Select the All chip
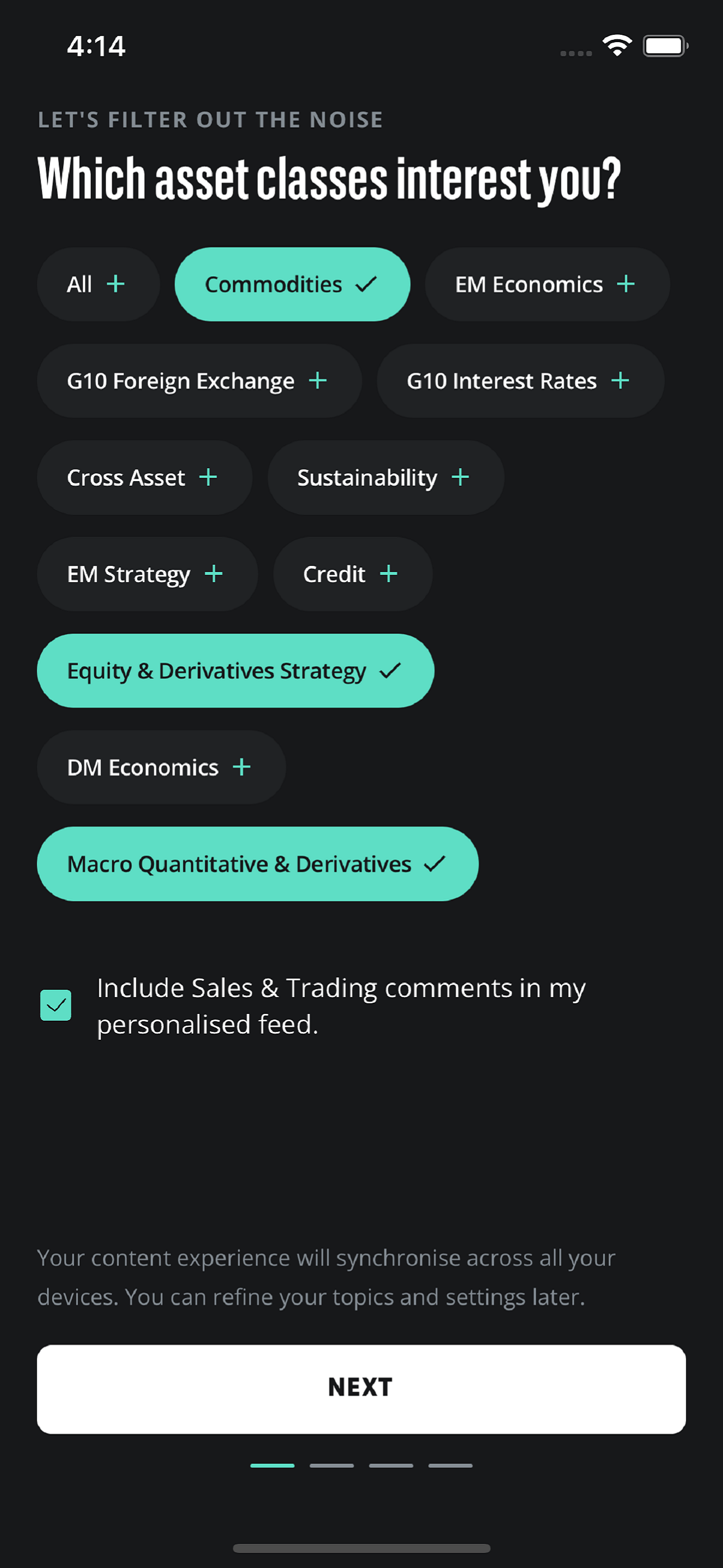723x1568 pixels. [98, 284]
